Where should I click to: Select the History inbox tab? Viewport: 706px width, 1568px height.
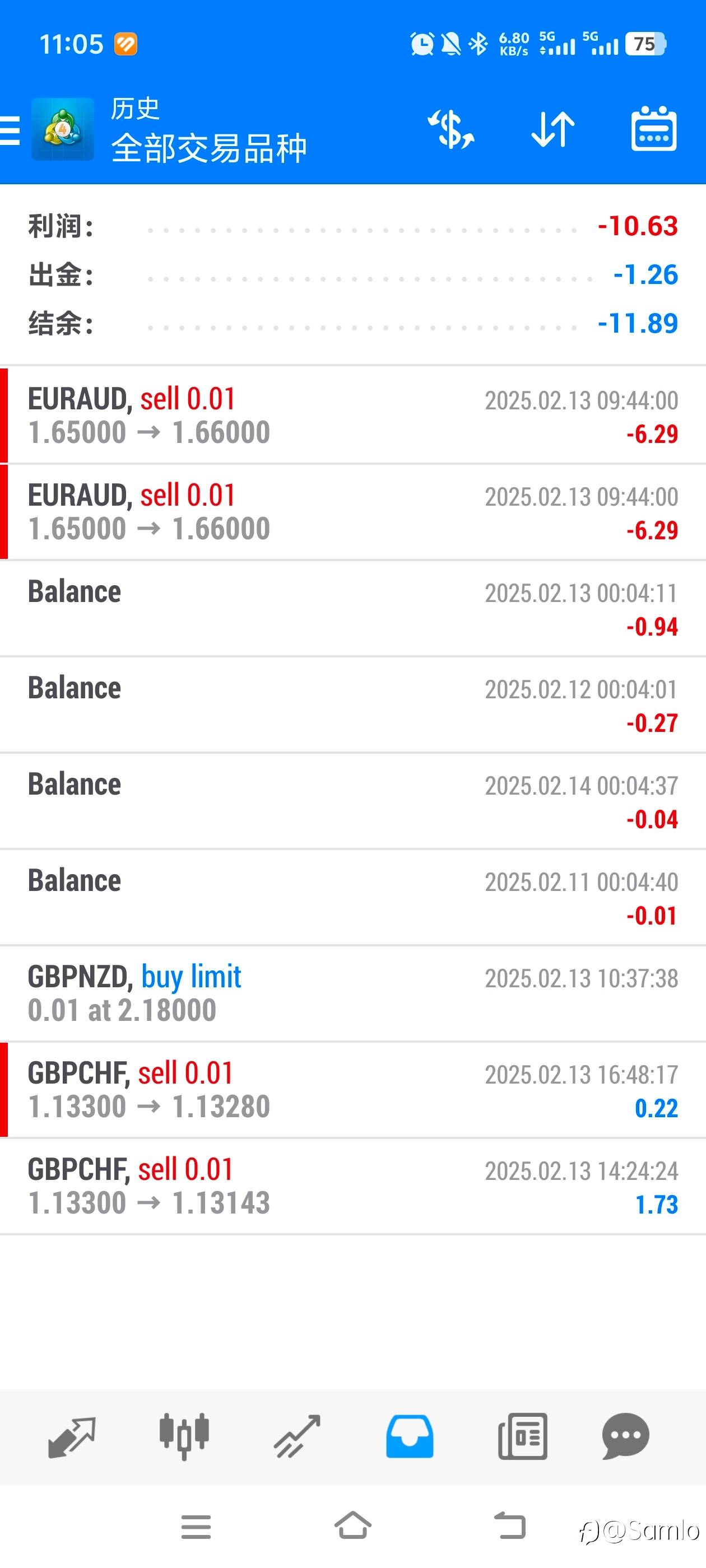[x=410, y=1436]
